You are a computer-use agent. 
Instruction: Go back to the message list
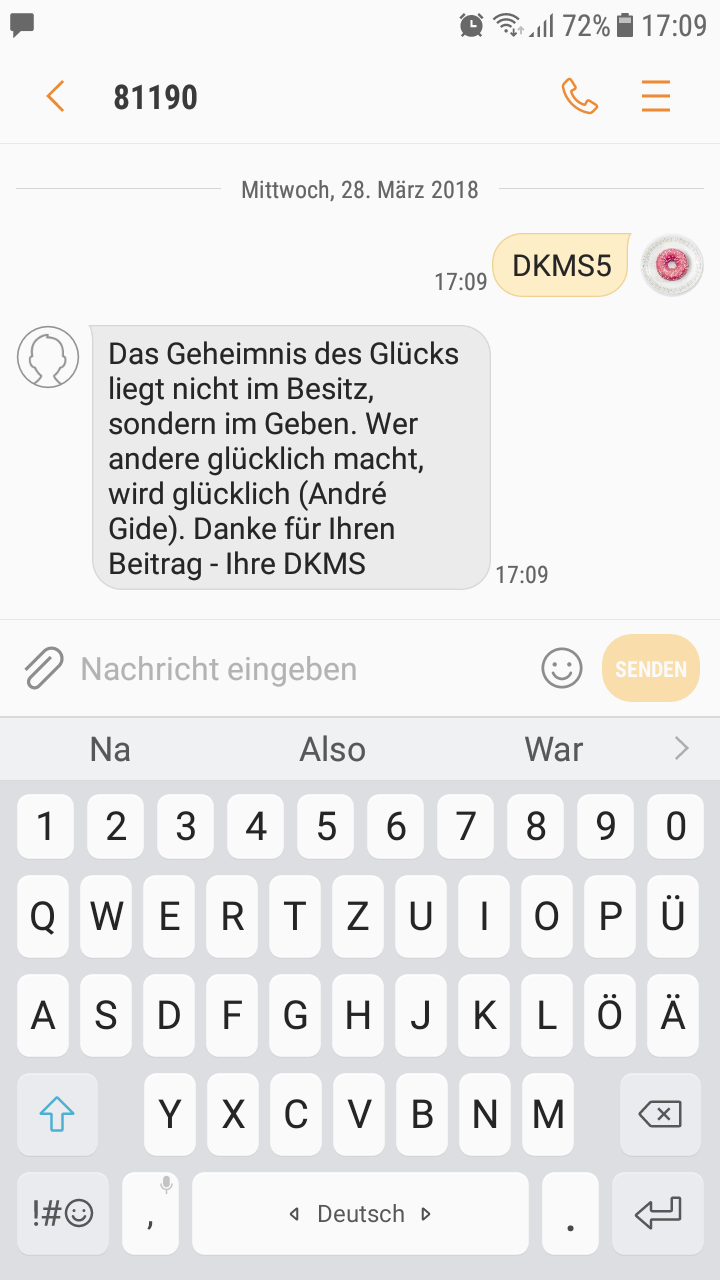pos(55,97)
